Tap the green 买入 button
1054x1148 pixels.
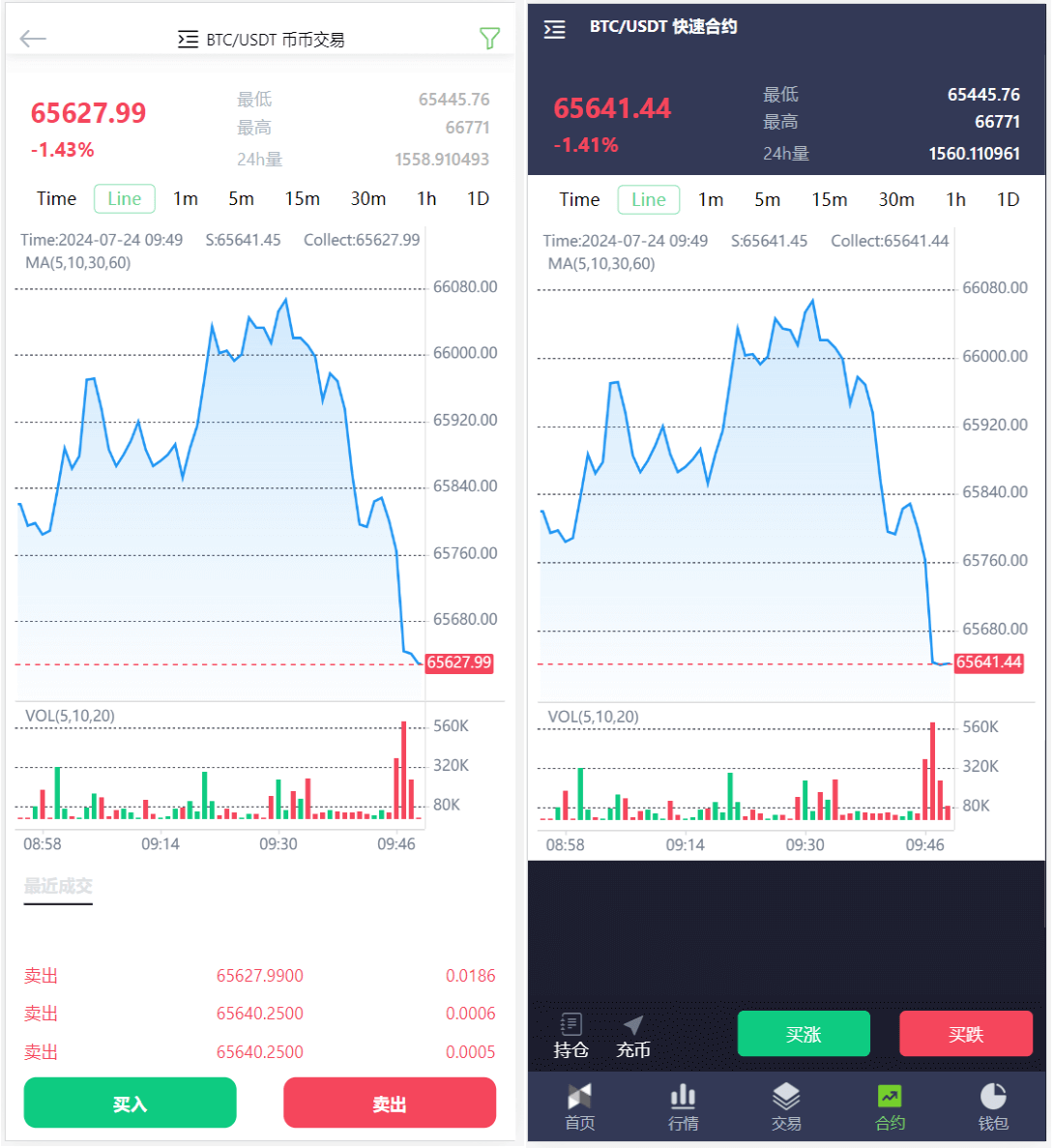[x=130, y=1103]
